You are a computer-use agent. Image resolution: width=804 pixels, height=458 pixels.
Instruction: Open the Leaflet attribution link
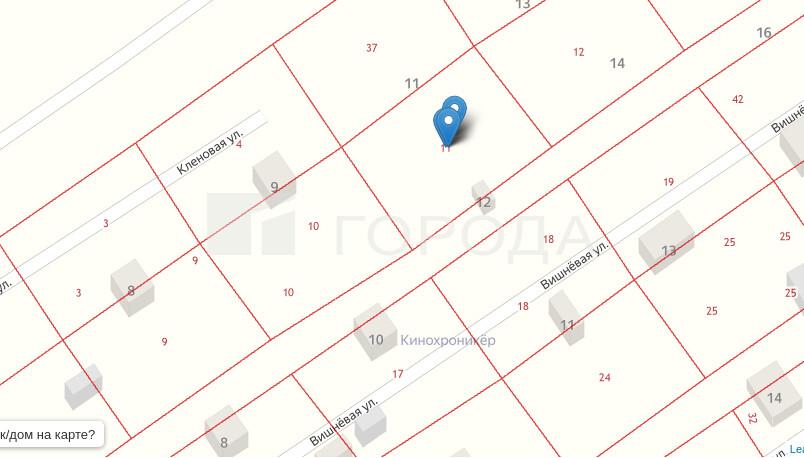pyautogui.click(x=796, y=450)
